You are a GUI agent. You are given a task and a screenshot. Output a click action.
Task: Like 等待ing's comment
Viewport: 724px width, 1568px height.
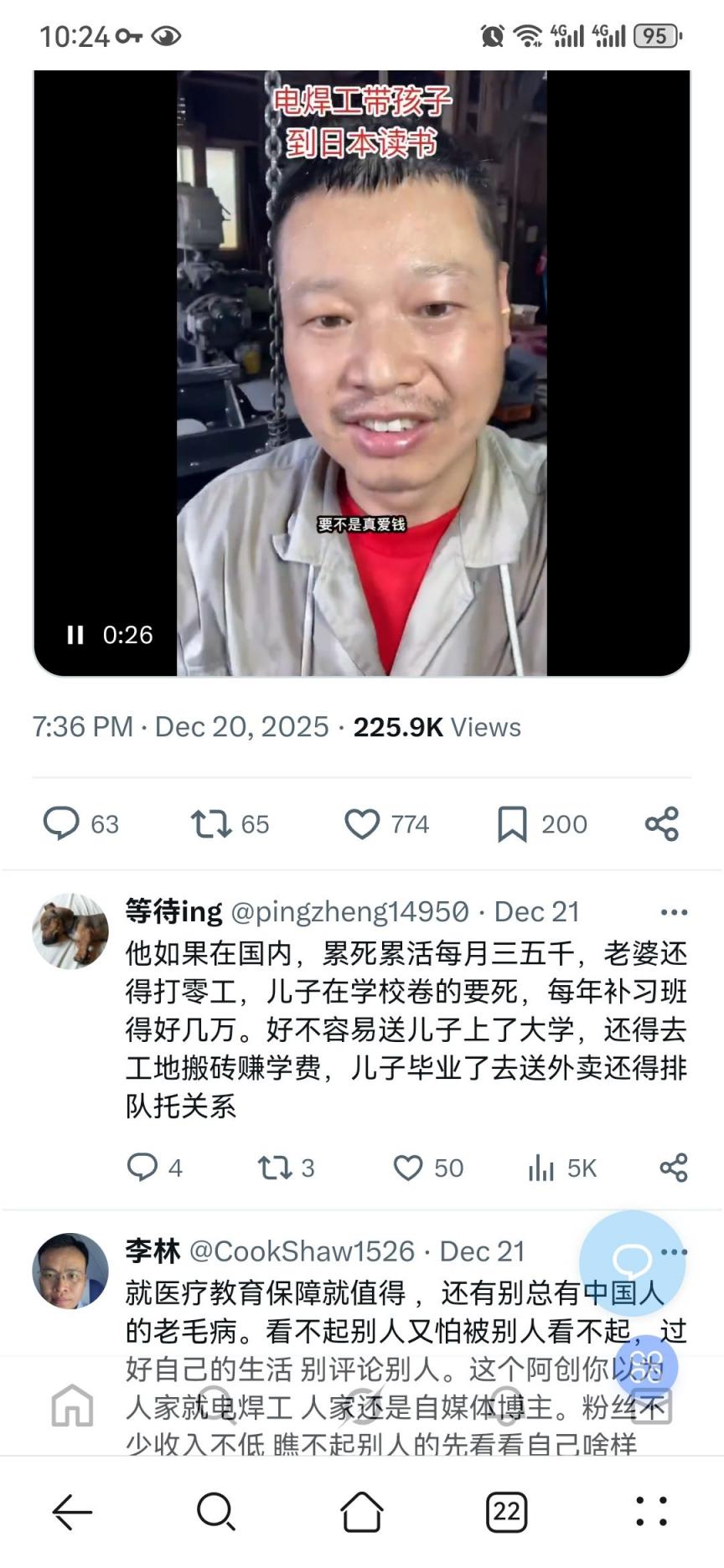tap(408, 1167)
